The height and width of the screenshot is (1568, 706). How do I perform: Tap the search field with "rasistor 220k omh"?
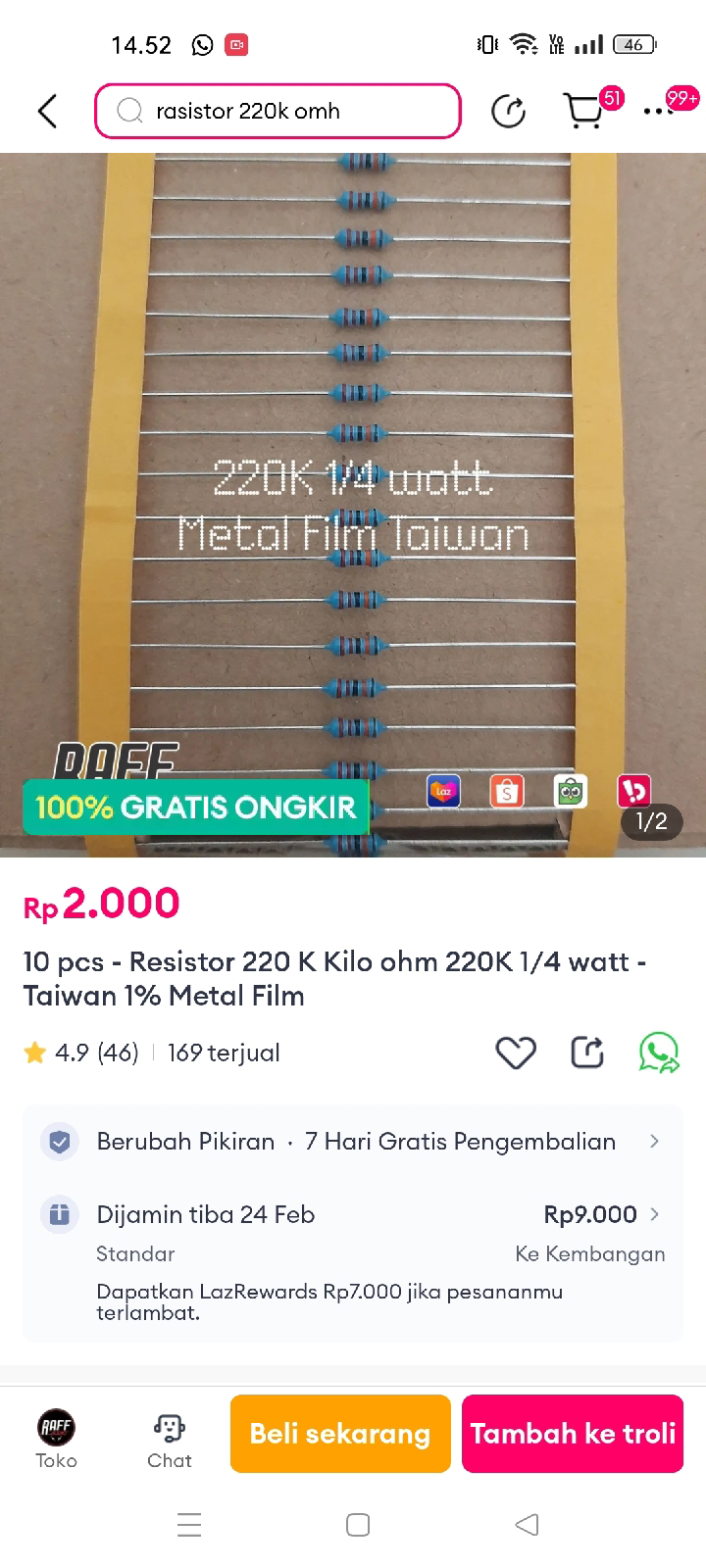(278, 112)
